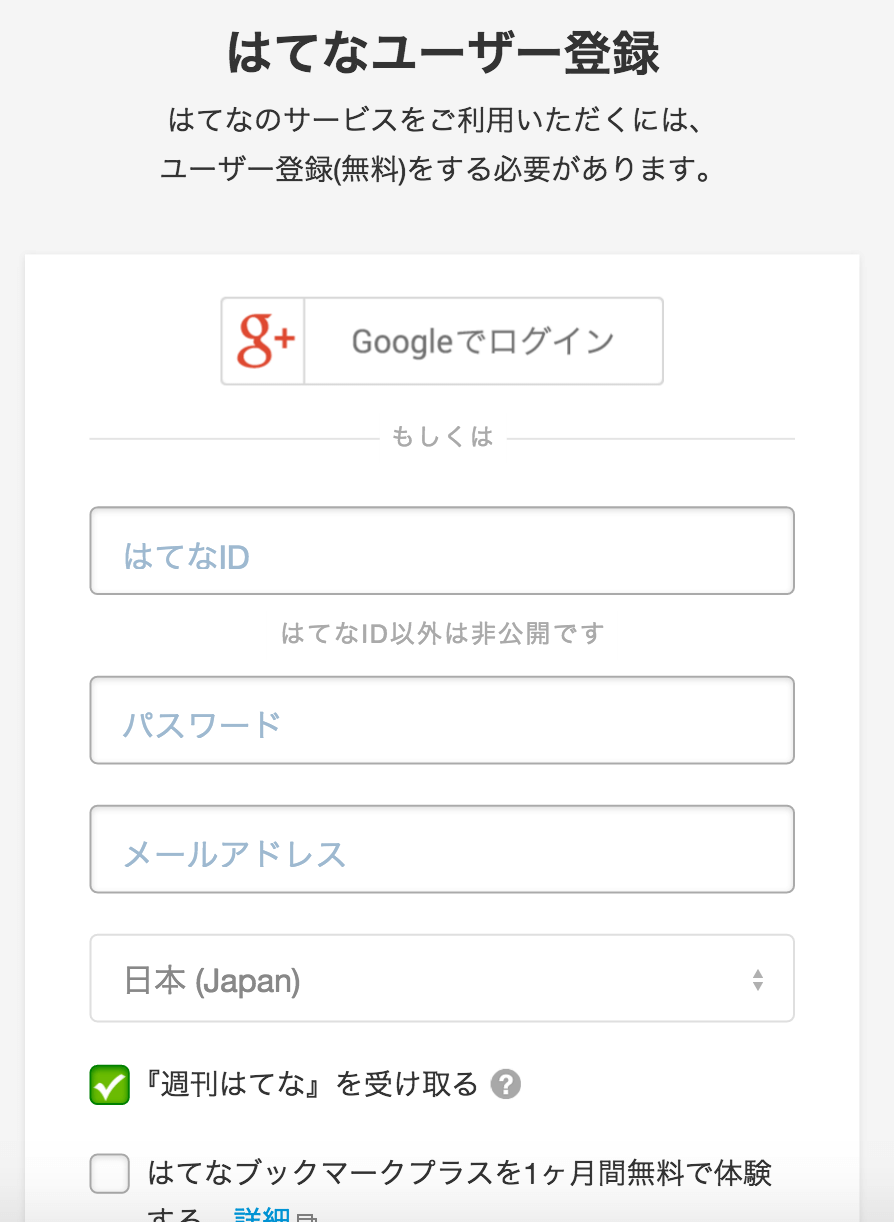This screenshot has height=1222, width=894.
Task: Click the 詳細 link
Action: (x=260, y=1212)
